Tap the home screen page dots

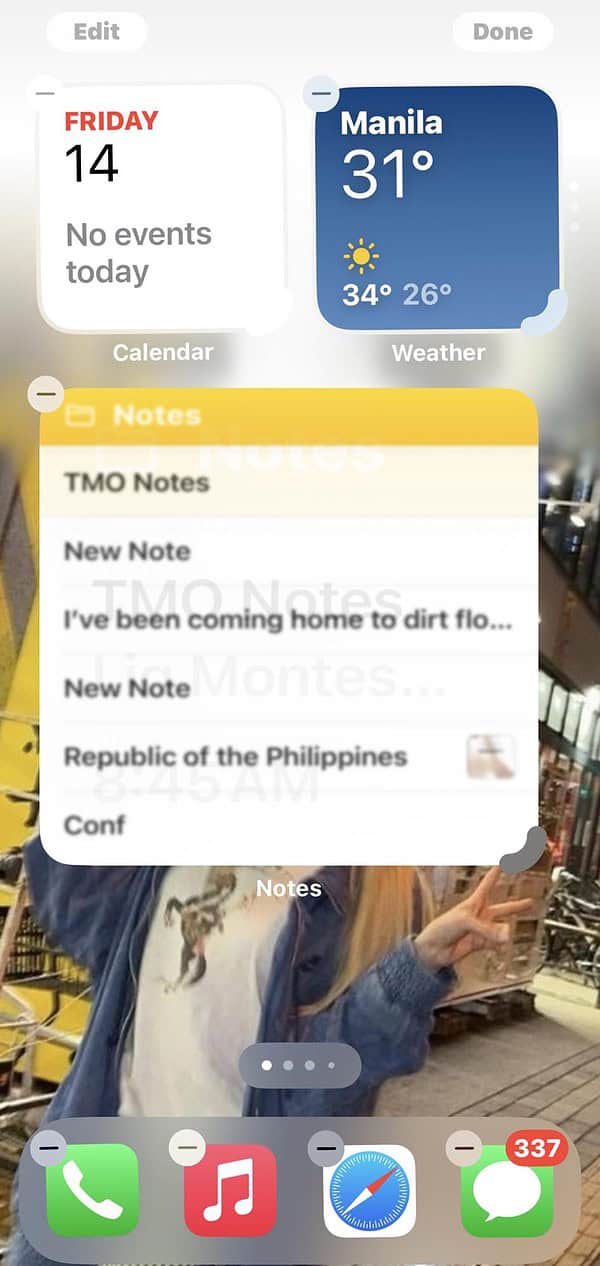299,1065
